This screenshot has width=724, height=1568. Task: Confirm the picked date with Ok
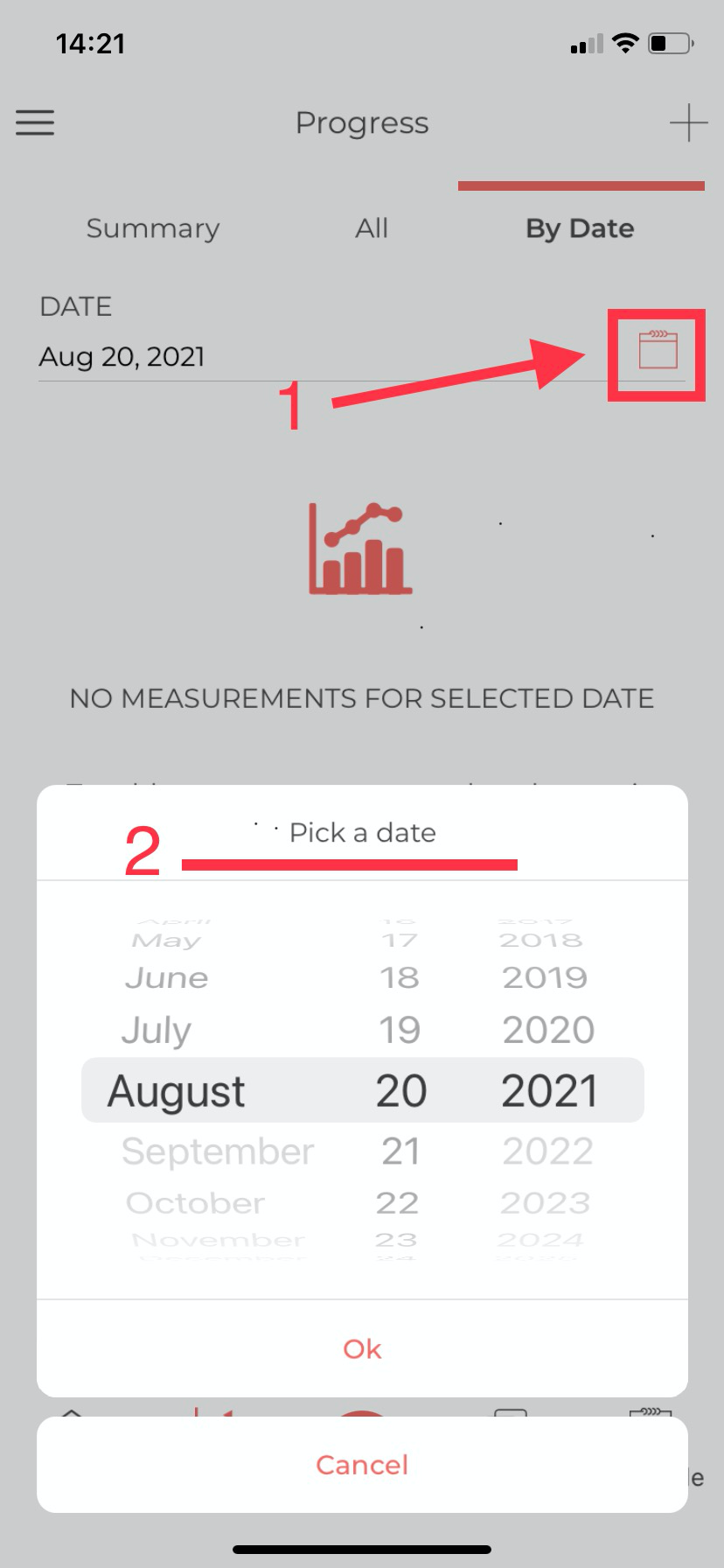coord(362,1348)
